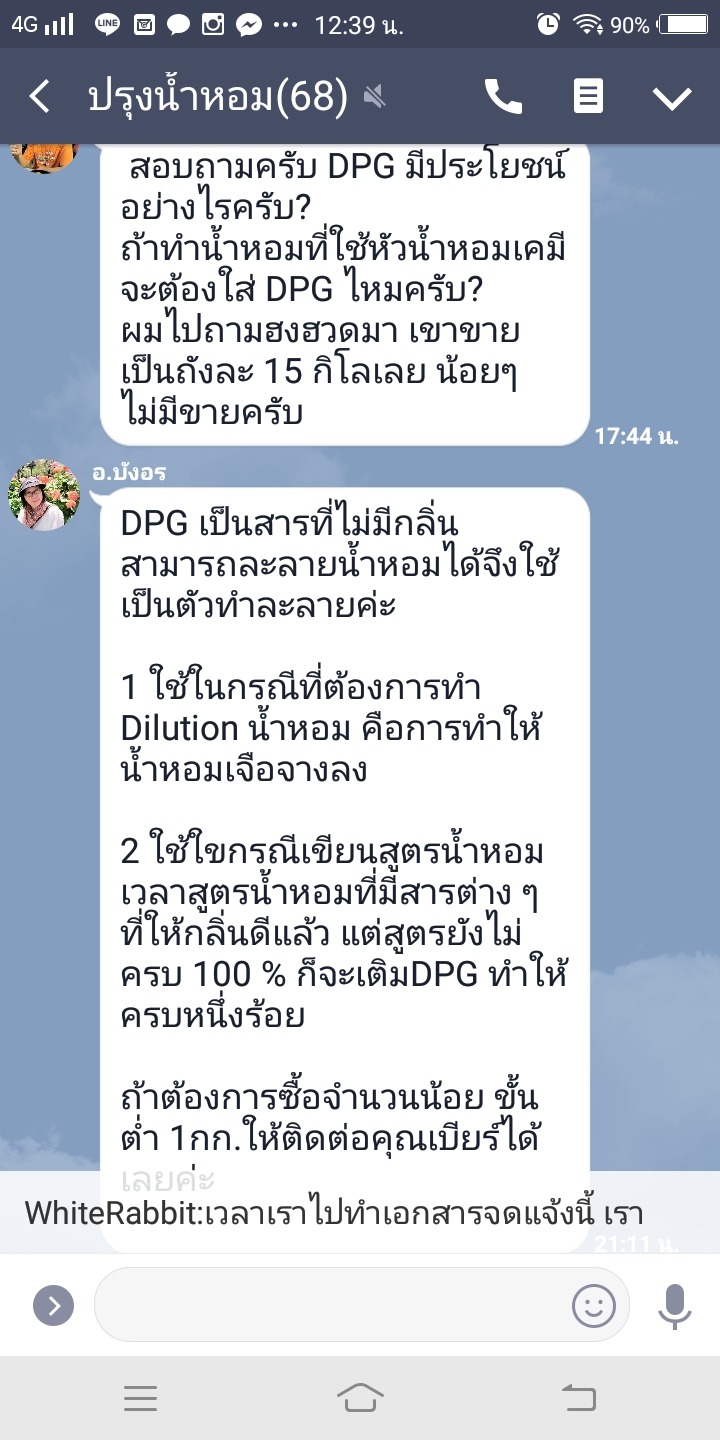Screen dimensions: 720x1440
Task: Open the emoji and sticker picker
Action: pyautogui.click(x=593, y=1304)
